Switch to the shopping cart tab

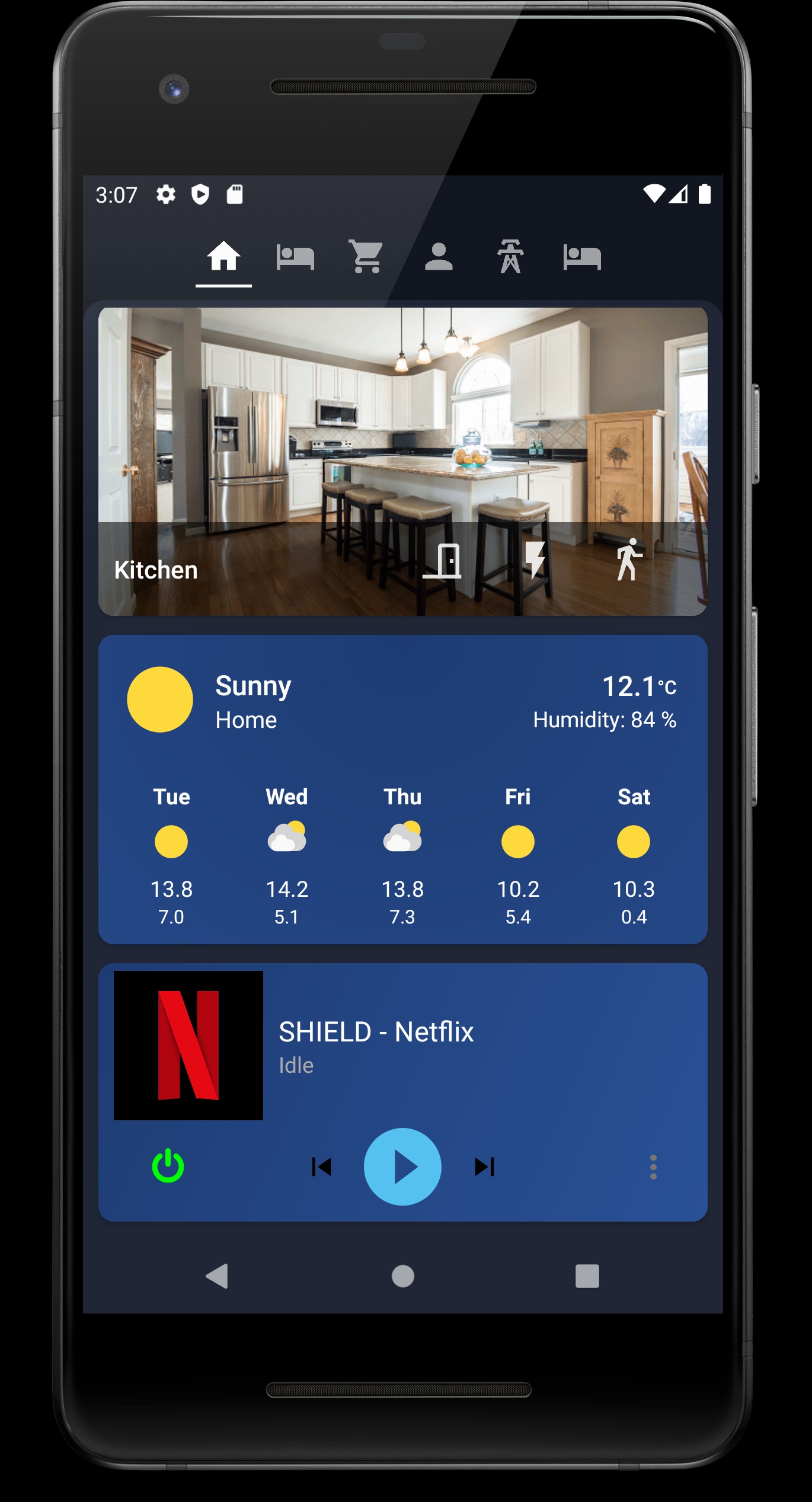[x=366, y=257]
